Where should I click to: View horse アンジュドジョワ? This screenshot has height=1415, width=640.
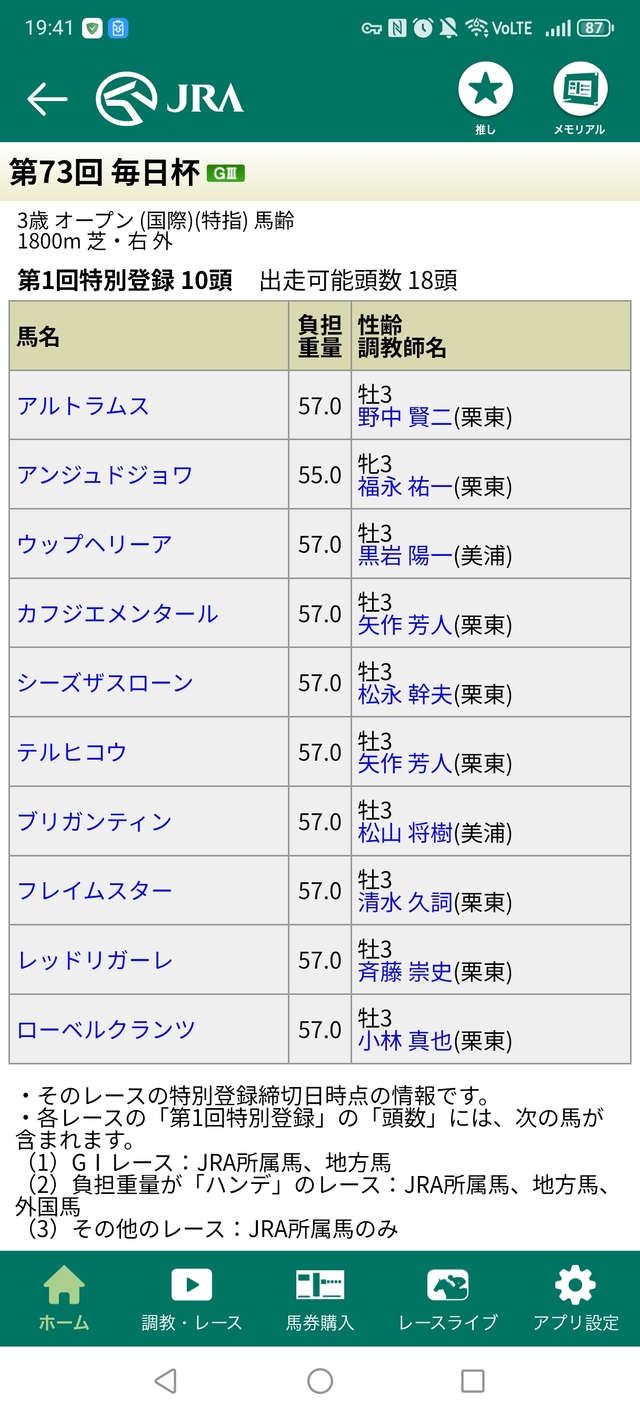click(105, 475)
